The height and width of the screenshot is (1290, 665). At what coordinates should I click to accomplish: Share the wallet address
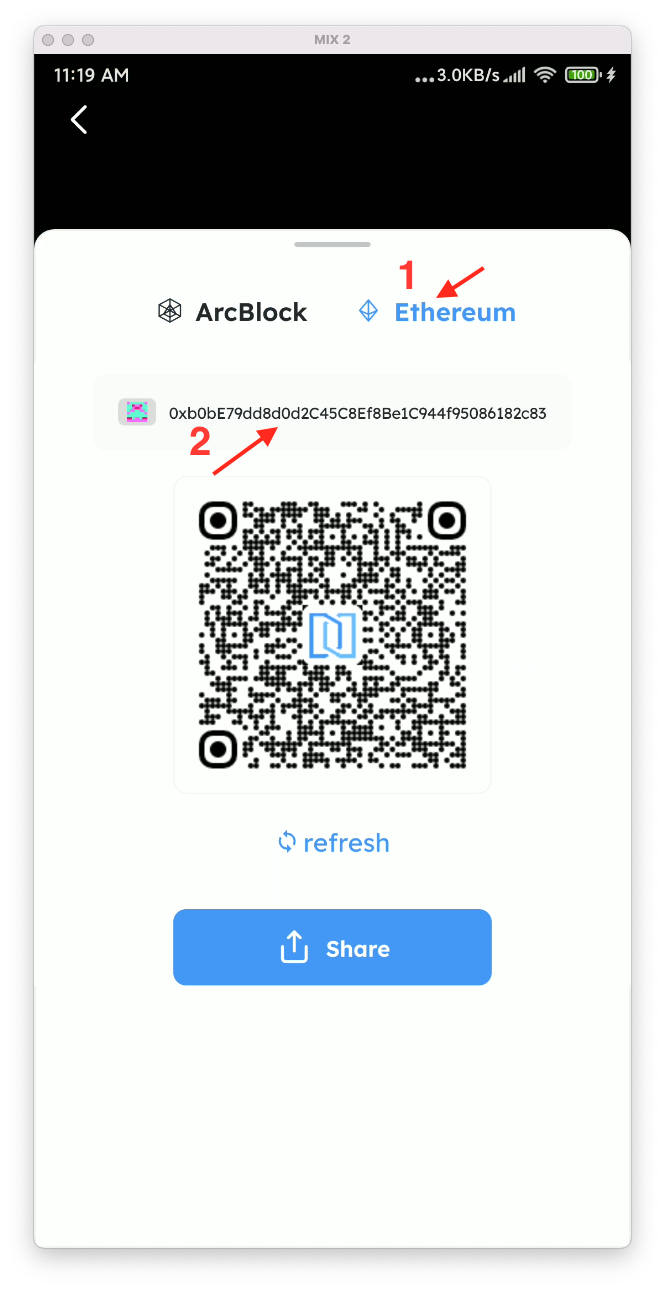[x=332, y=947]
